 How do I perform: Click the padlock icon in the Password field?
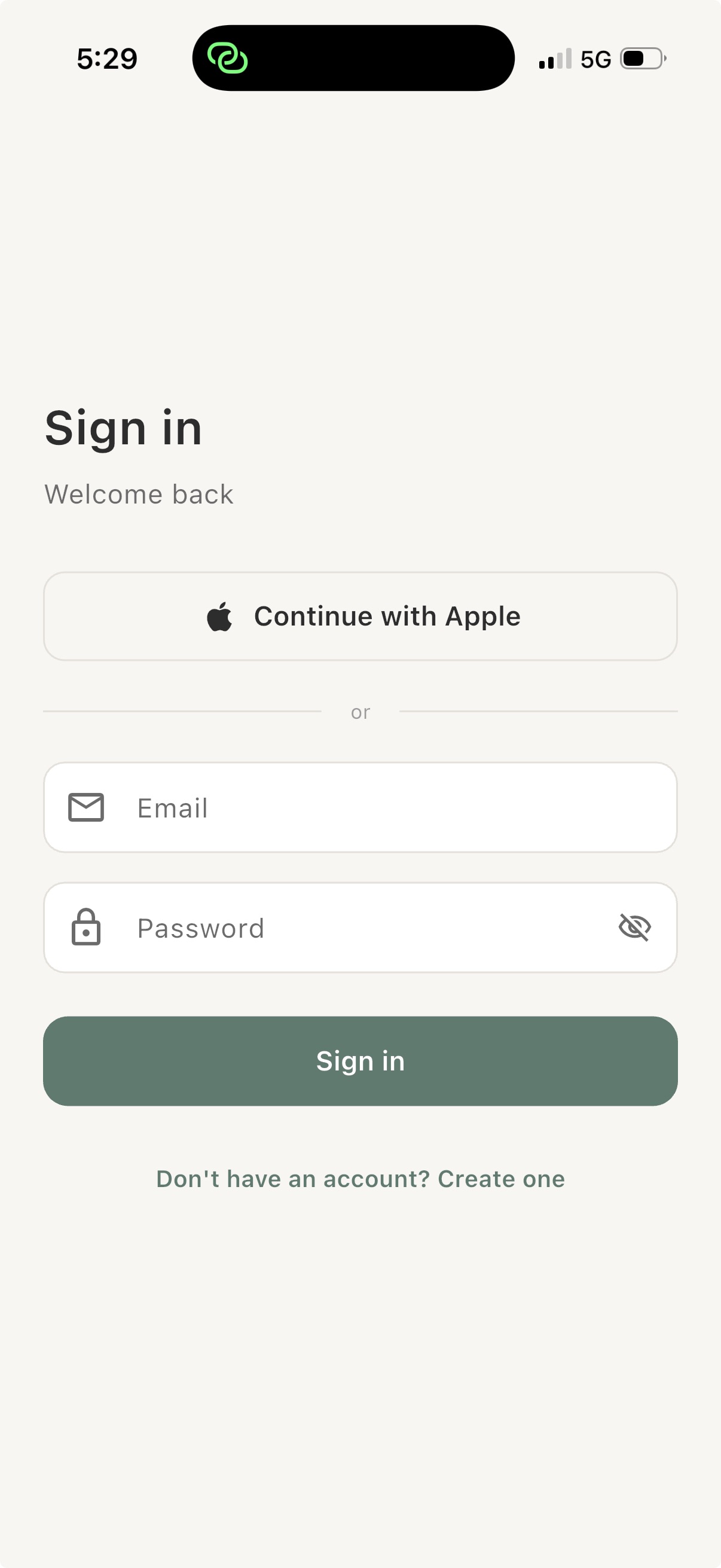85,928
